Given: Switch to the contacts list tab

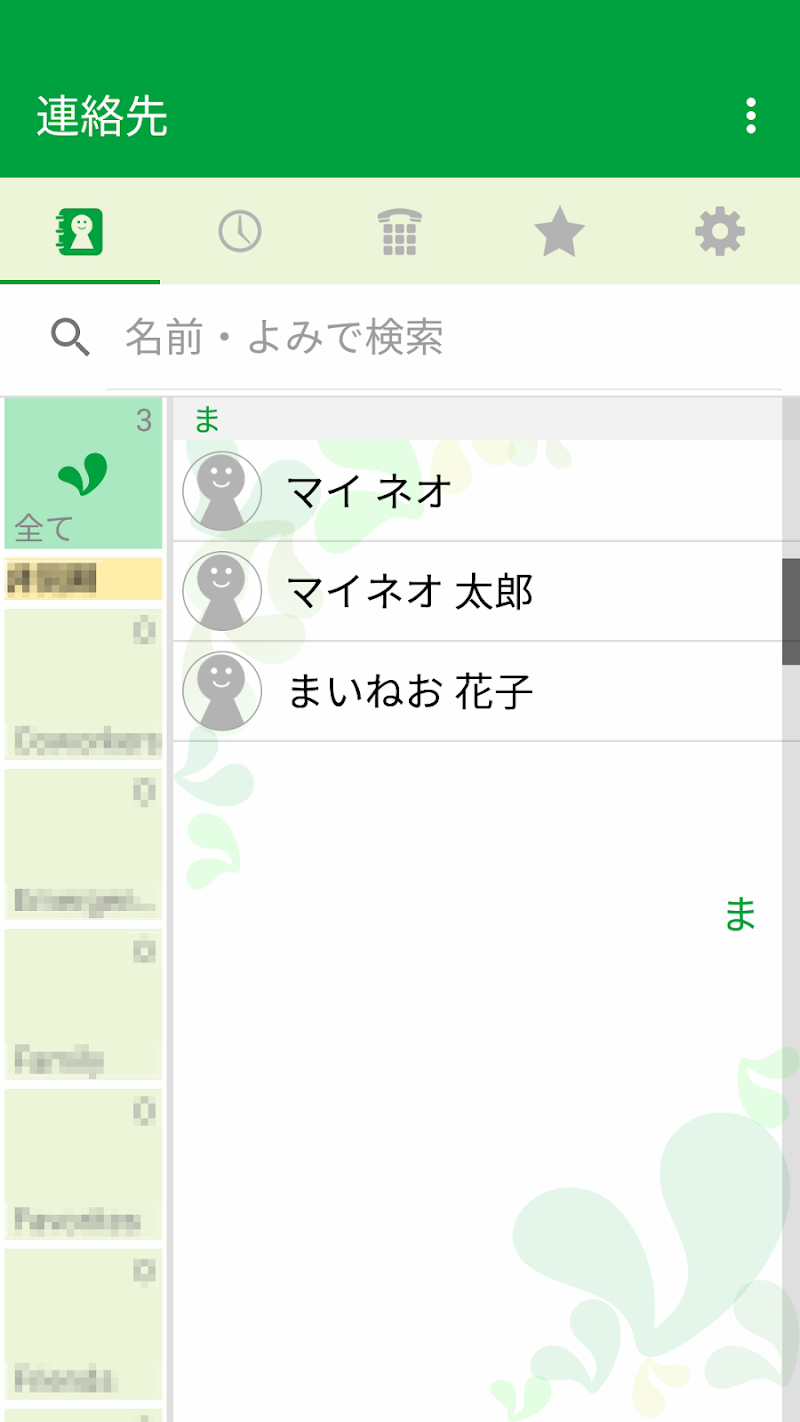Looking at the screenshot, I should click(80, 232).
